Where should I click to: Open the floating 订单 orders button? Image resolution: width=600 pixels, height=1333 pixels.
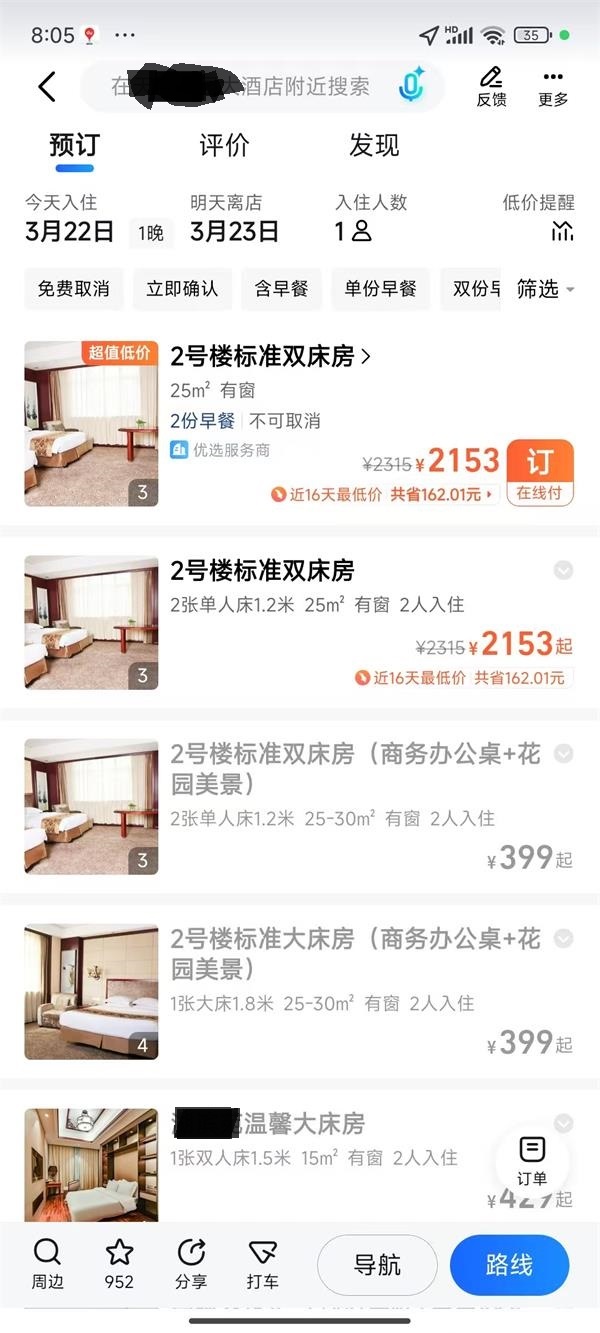point(532,1160)
